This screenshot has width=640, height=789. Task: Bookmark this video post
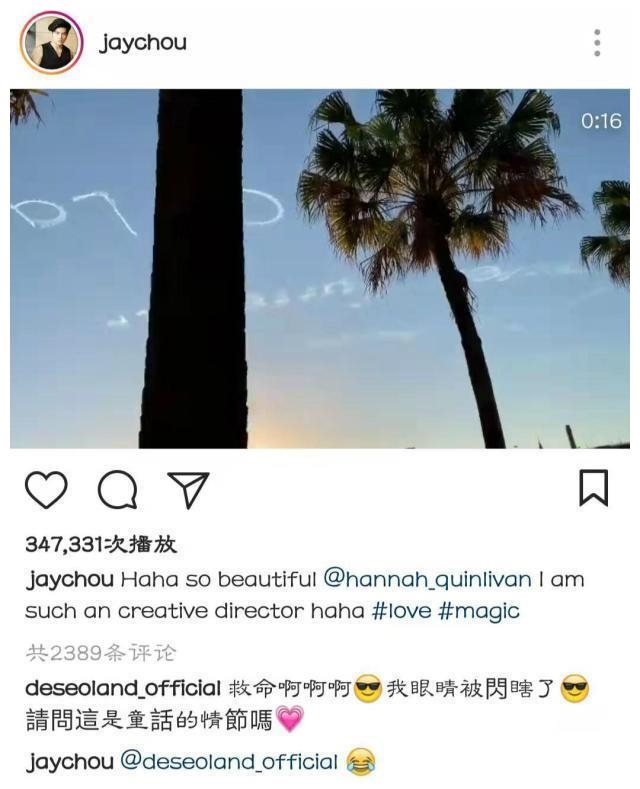593,488
